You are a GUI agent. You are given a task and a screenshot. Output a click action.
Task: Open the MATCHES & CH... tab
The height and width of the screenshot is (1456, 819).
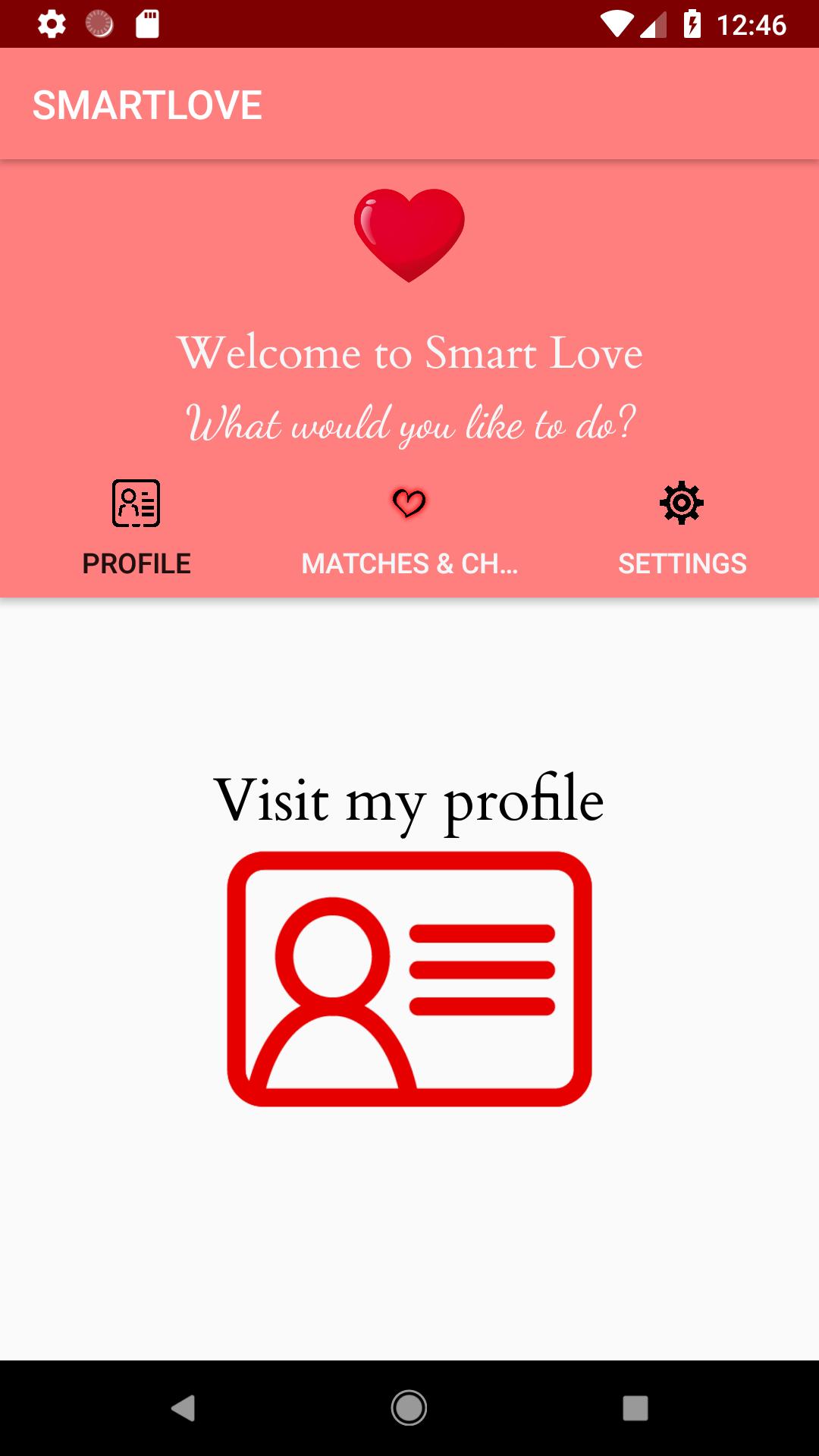409,563
